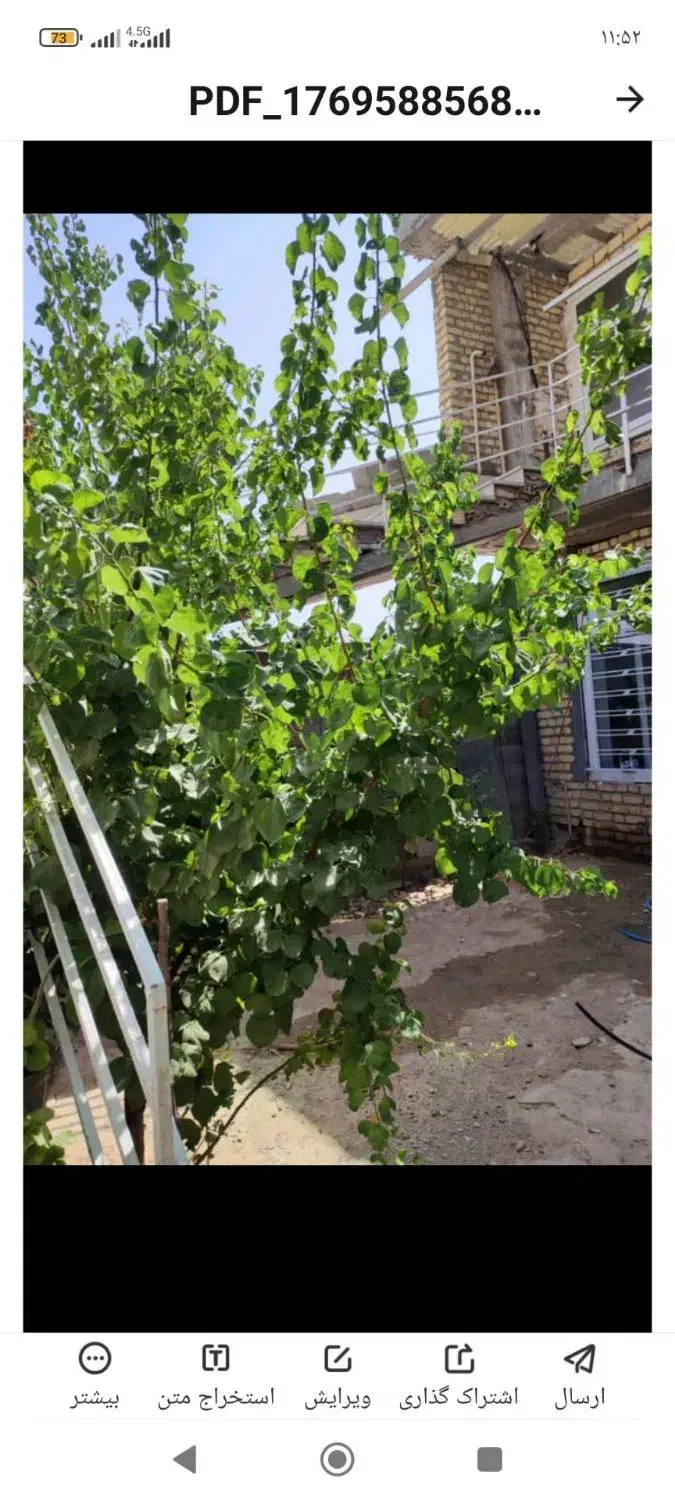Image resolution: width=675 pixels, height=1500 pixels.
Task: Open the recent apps view
Action: [489, 1459]
